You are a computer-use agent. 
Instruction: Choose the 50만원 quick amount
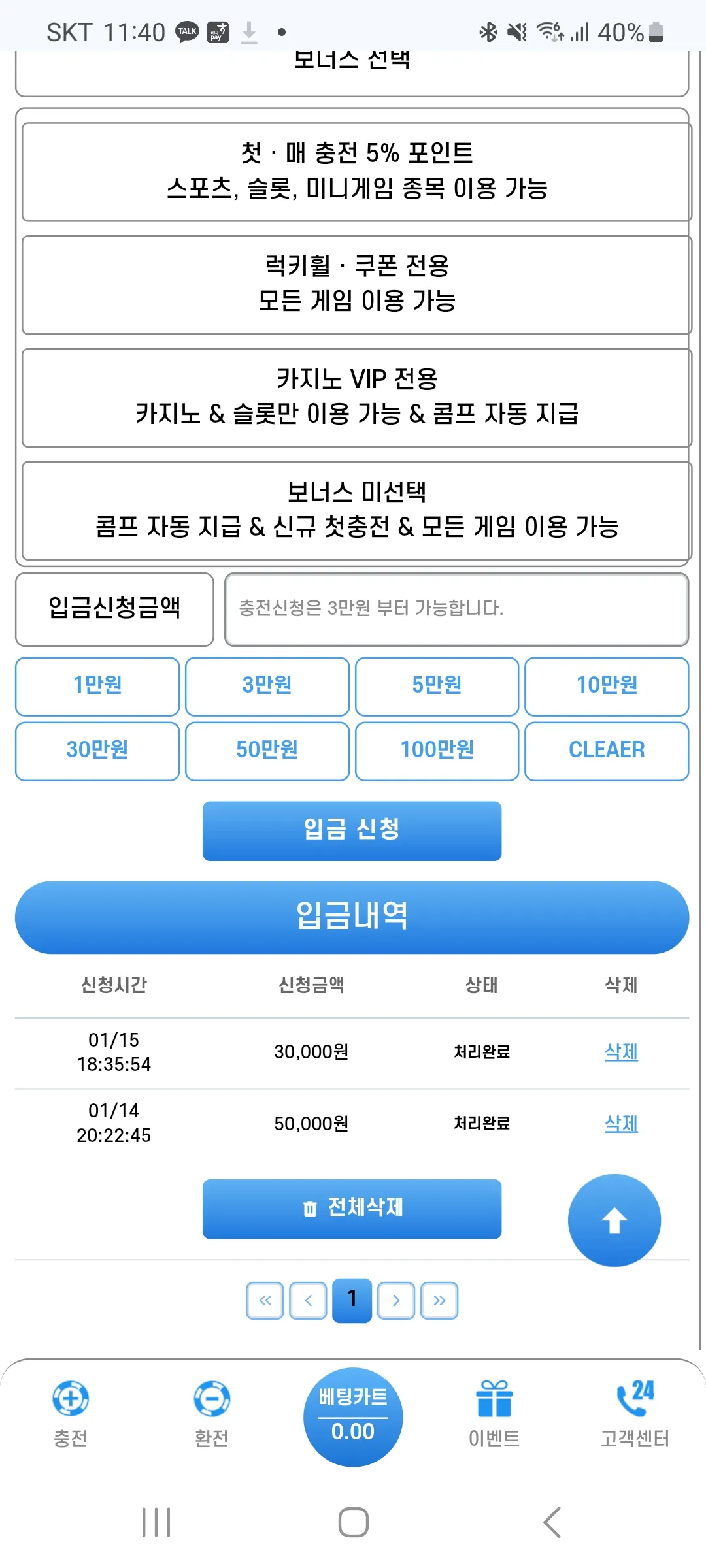[267, 751]
